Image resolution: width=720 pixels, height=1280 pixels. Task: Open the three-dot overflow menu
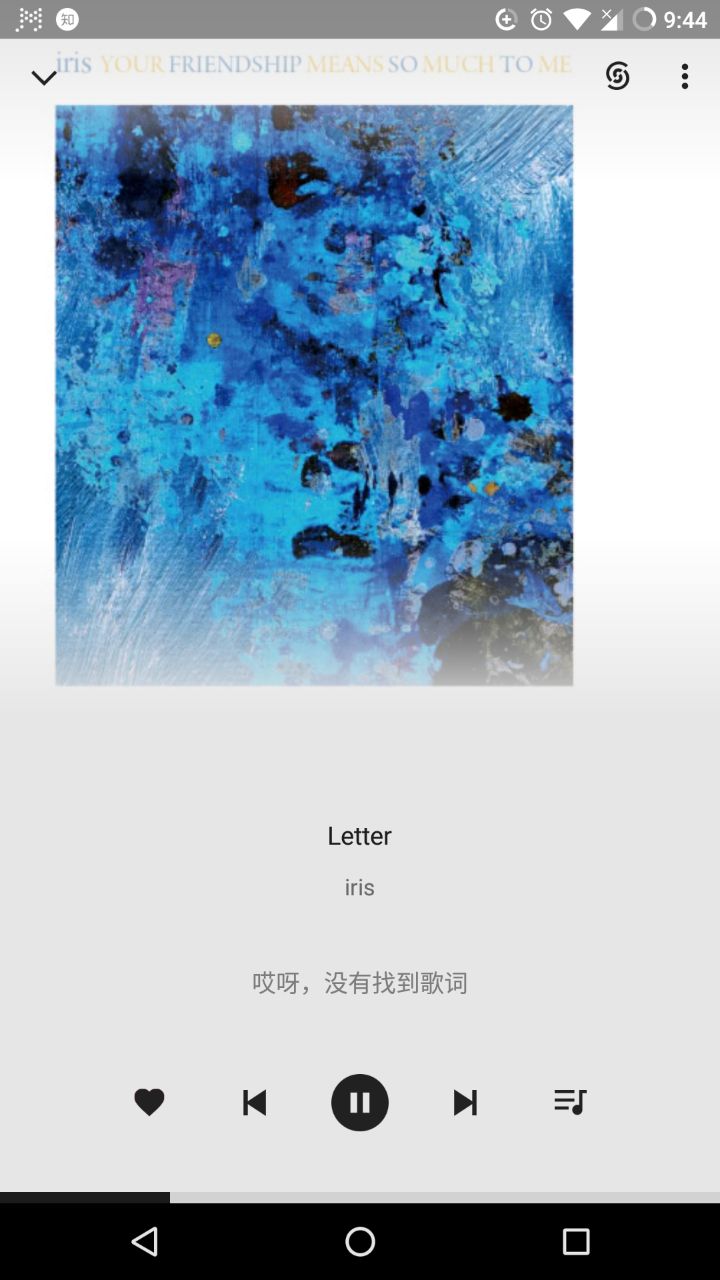685,76
